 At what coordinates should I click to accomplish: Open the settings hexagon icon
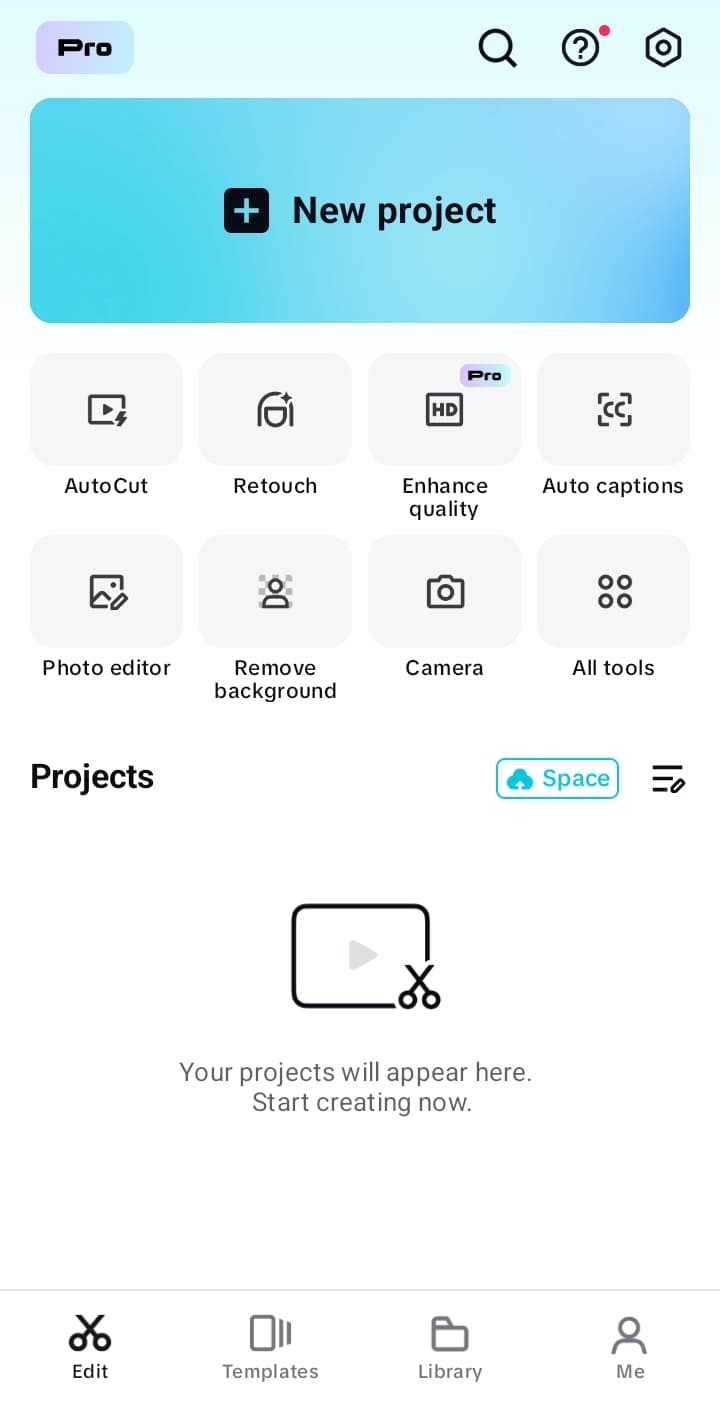[663, 47]
